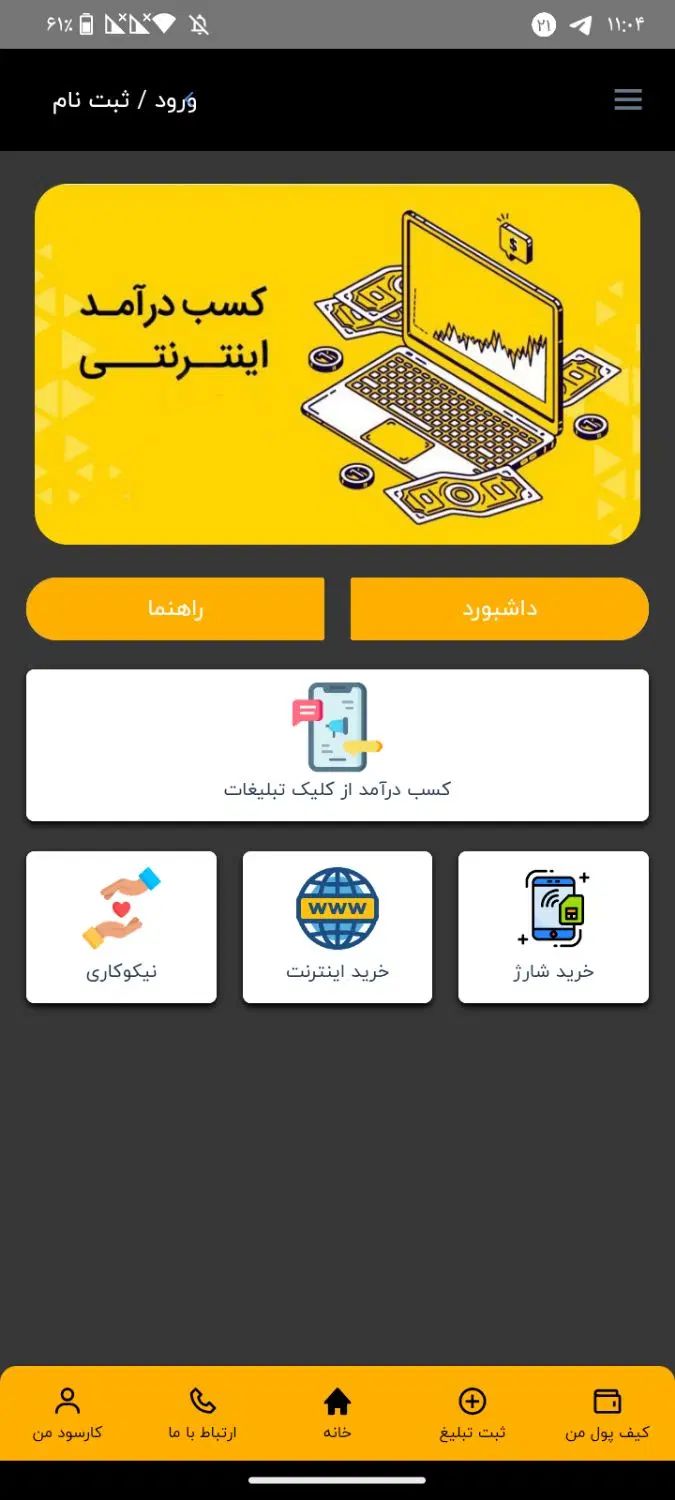Tap ورود / ثبت نام login link
The height and width of the screenshot is (1500, 675).
coord(125,101)
